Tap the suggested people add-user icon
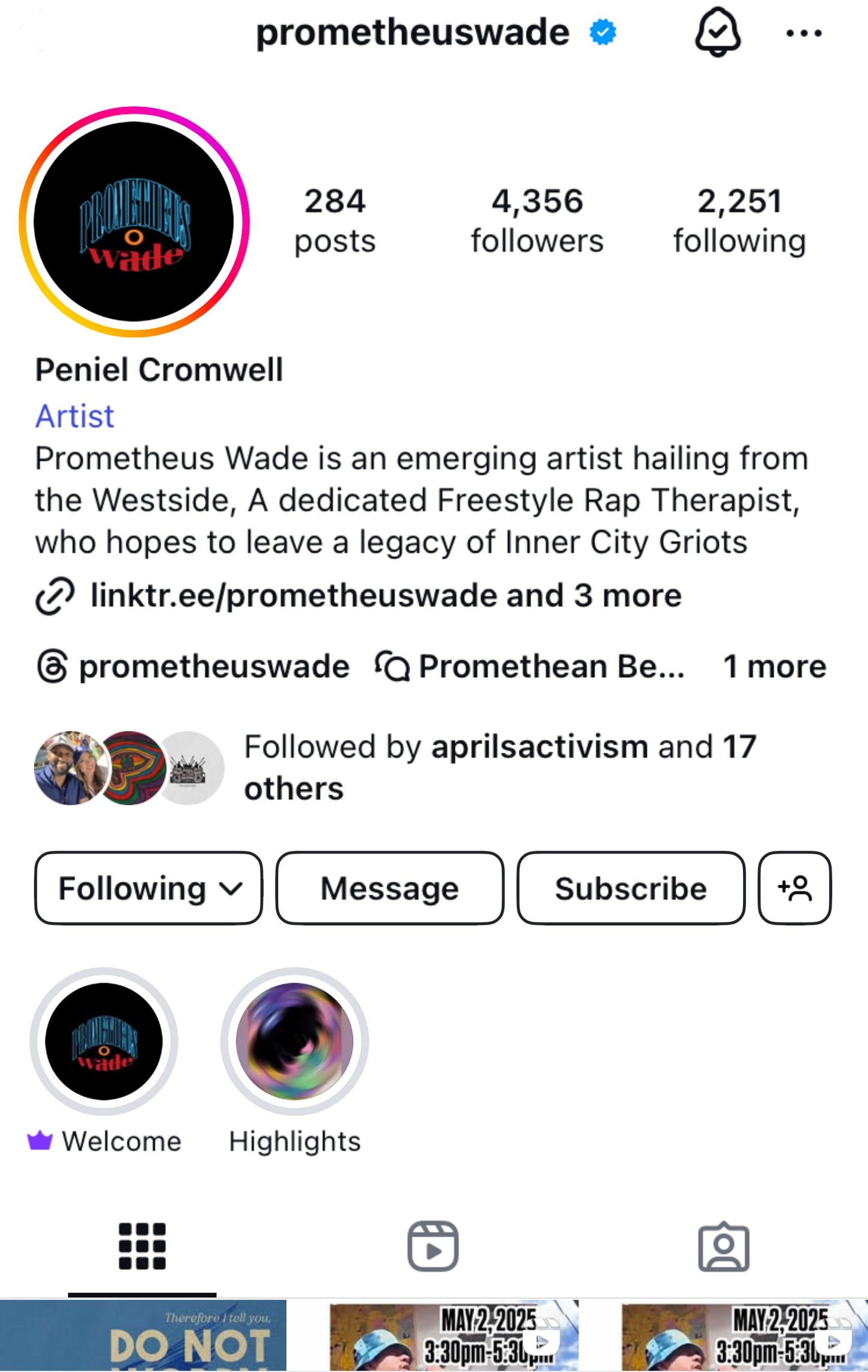Viewport: 868px width, 1372px height. 795,888
